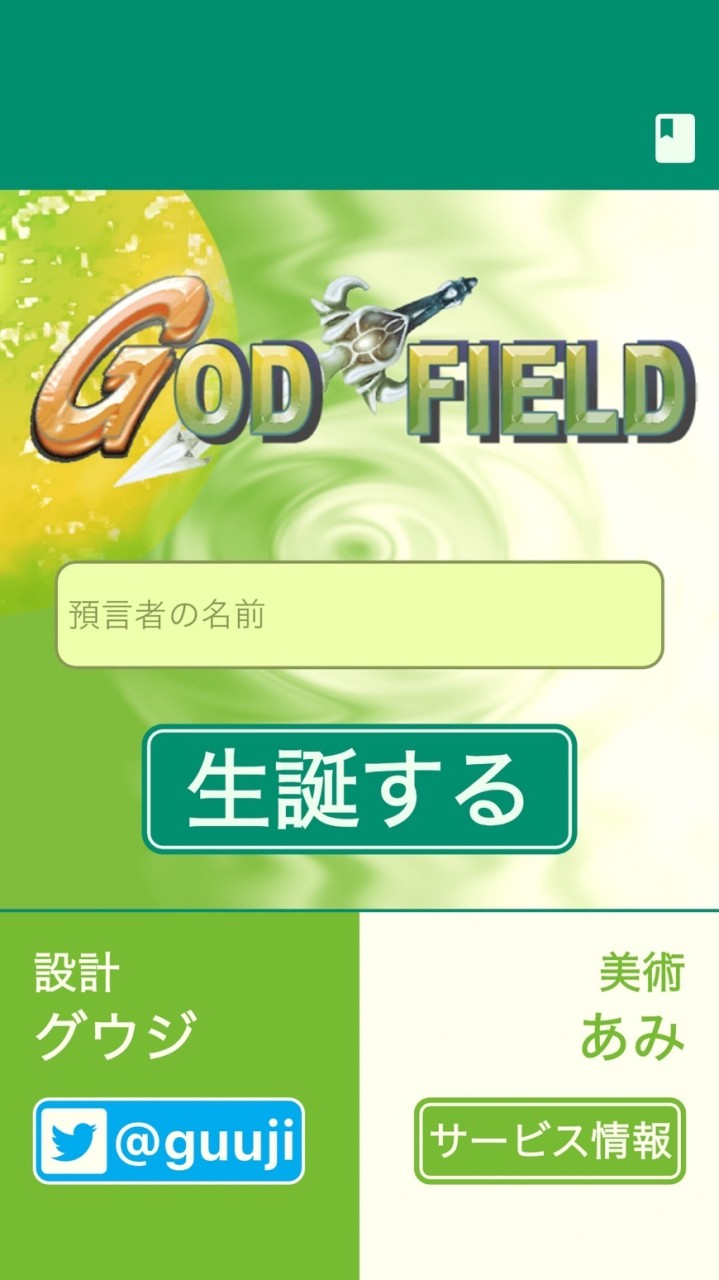Tap the 生誕する button
Screen dimensions: 719x1280
click(359, 789)
